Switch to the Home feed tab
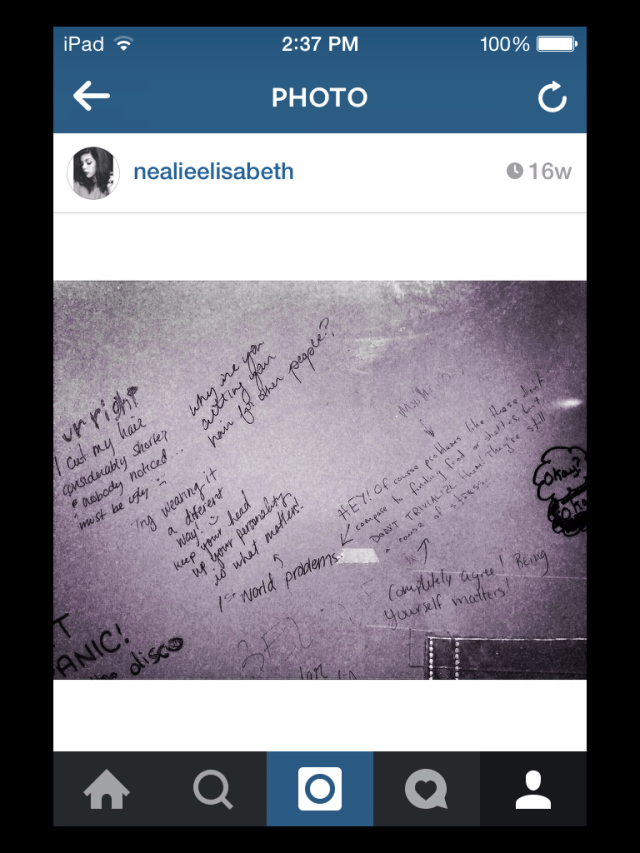The image size is (640, 853). [x=107, y=790]
